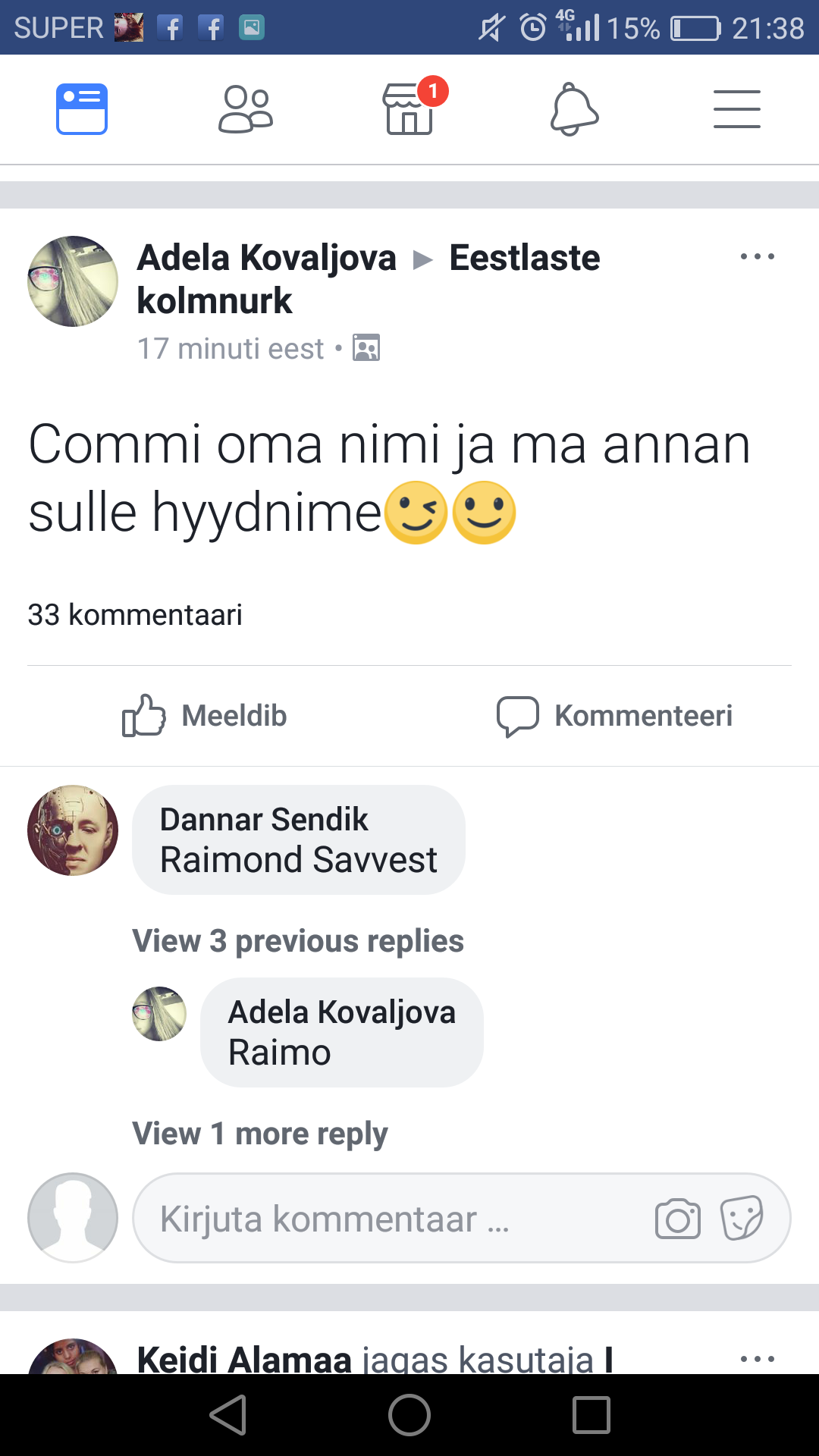The height and width of the screenshot is (1456, 819).
Task: Open options menu on Keidi Alamaa's post
Action: (x=758, y=1359)
